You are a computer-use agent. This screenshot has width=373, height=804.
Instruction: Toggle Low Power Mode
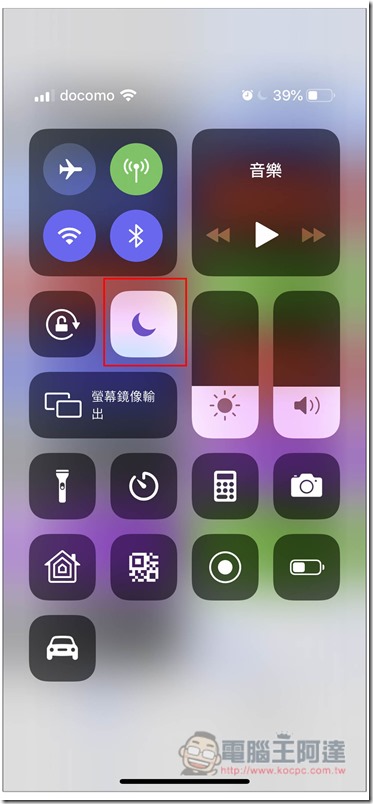click(306, 567)
